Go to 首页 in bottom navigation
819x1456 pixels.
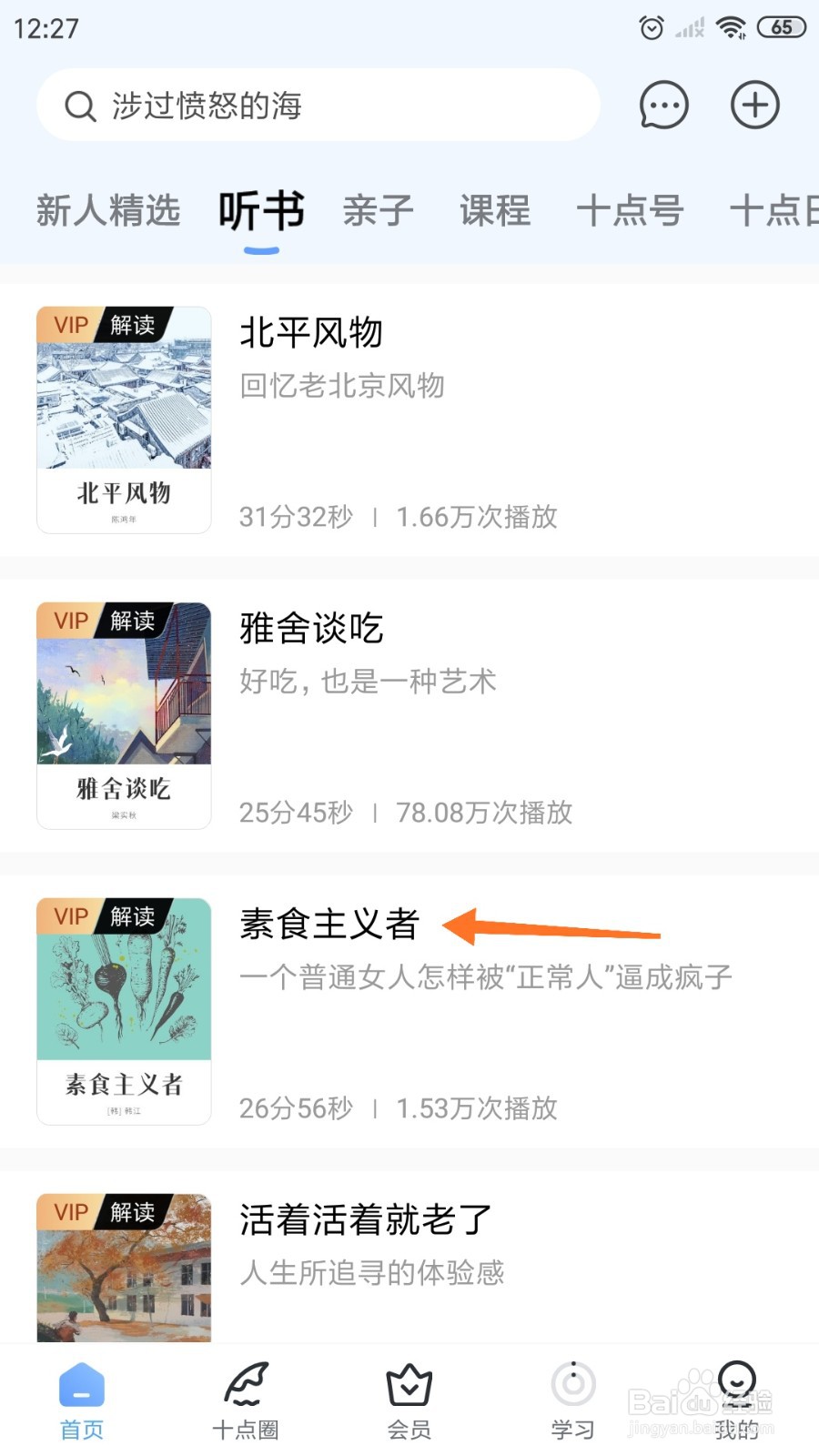pos(82,1401)
